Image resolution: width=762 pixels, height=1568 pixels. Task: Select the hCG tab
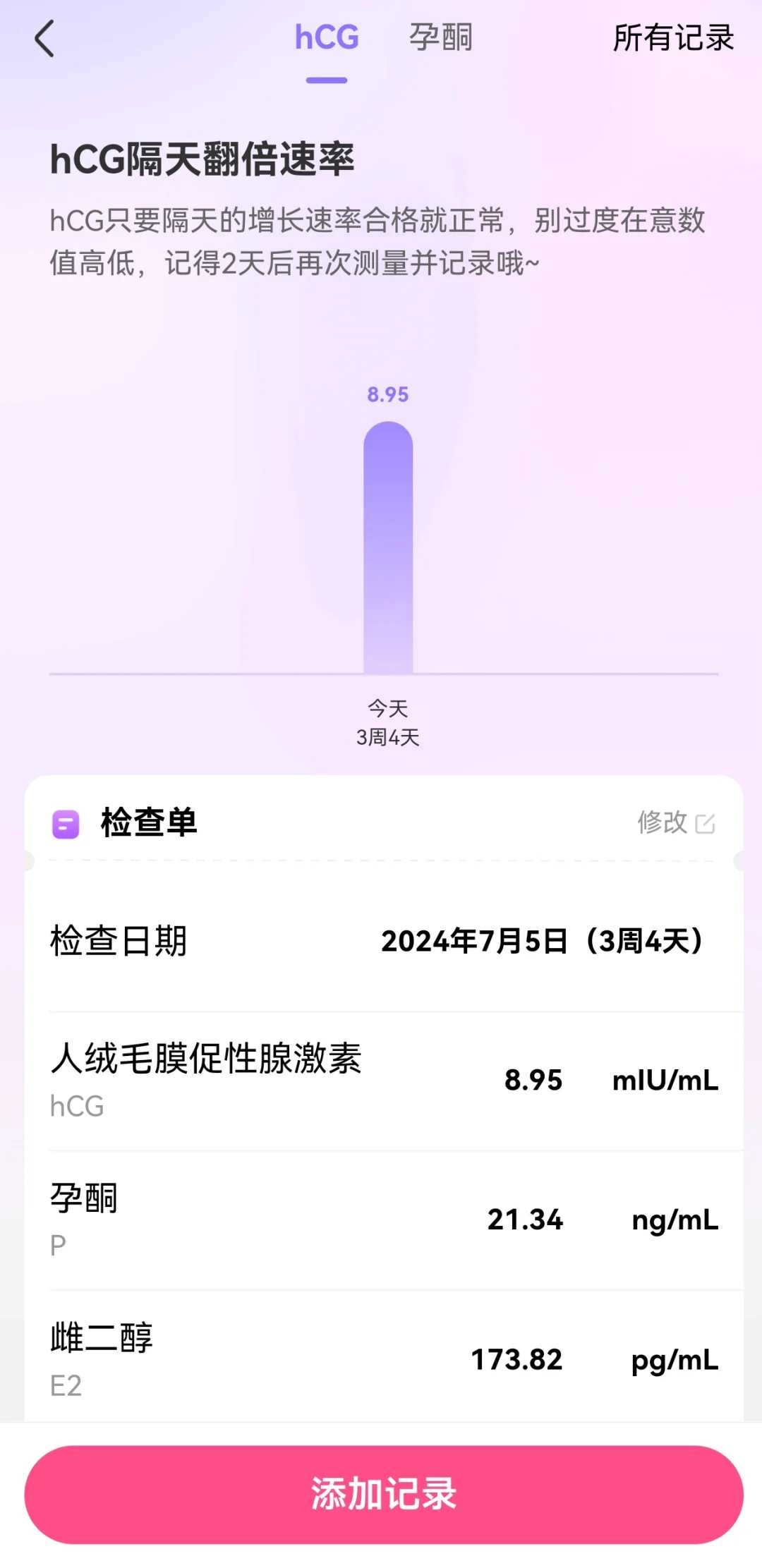(326, 39)
